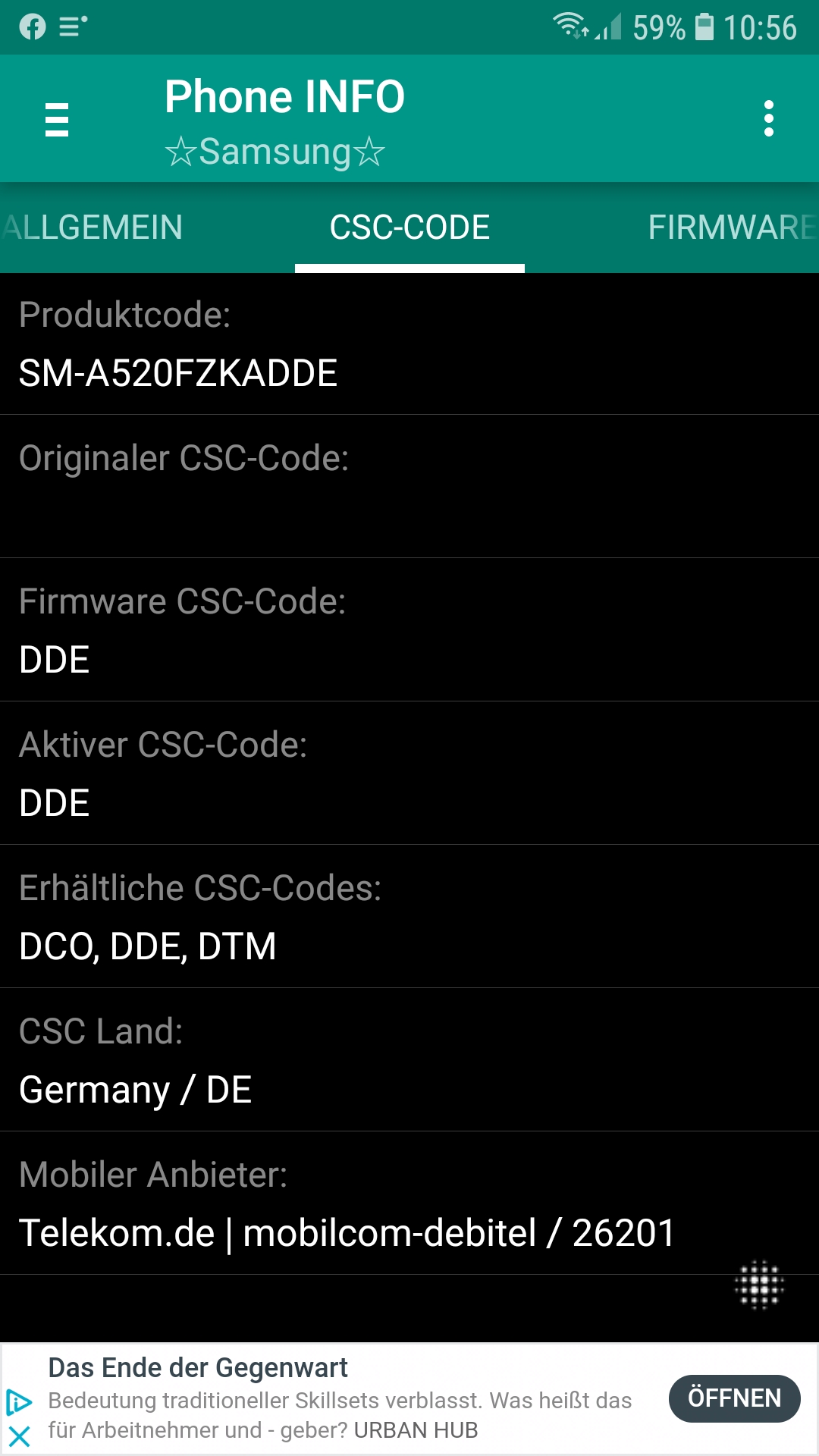Tap the dotted floating button

click(x=759, y=1285)
